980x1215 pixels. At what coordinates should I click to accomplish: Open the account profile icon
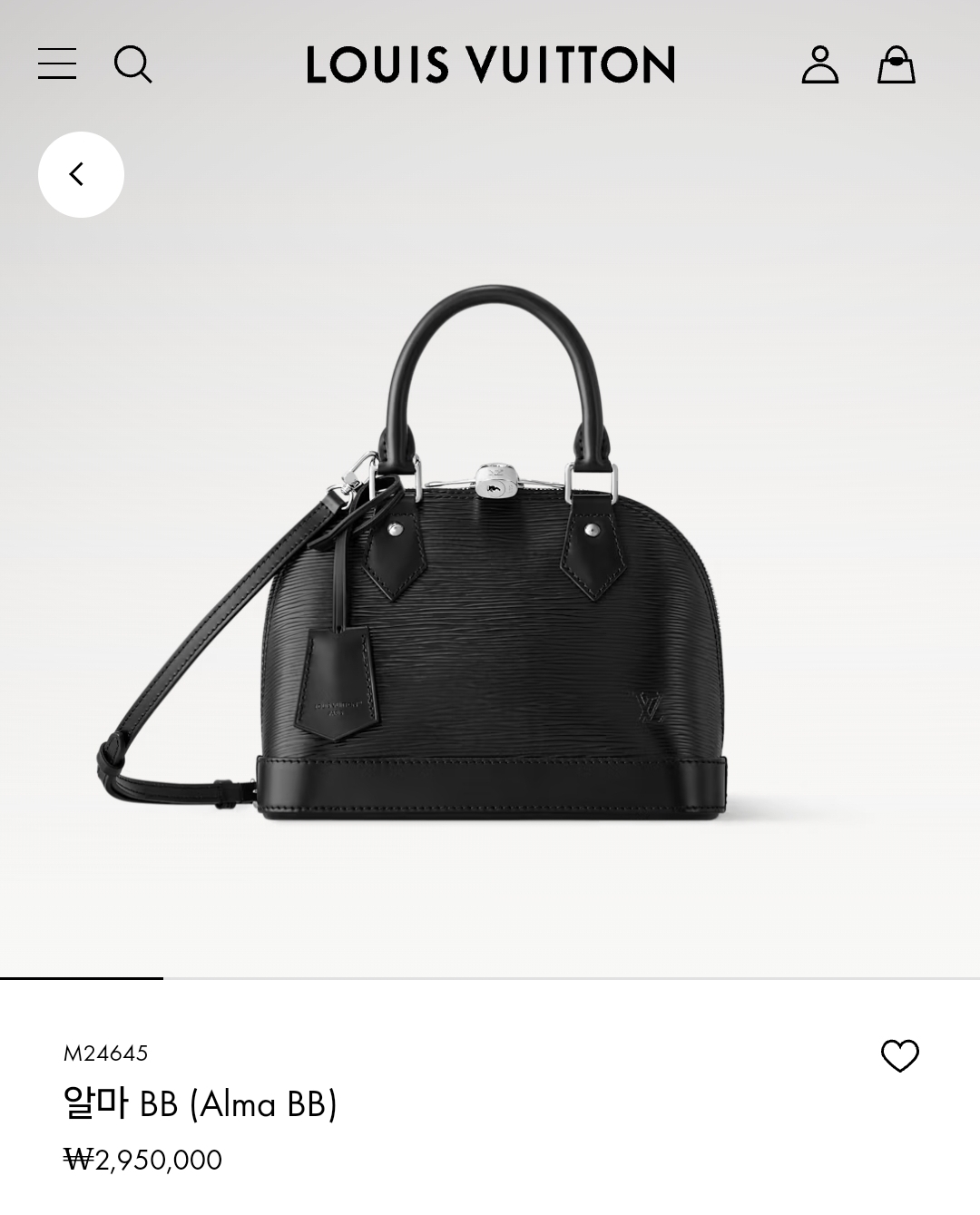[819, 64]
